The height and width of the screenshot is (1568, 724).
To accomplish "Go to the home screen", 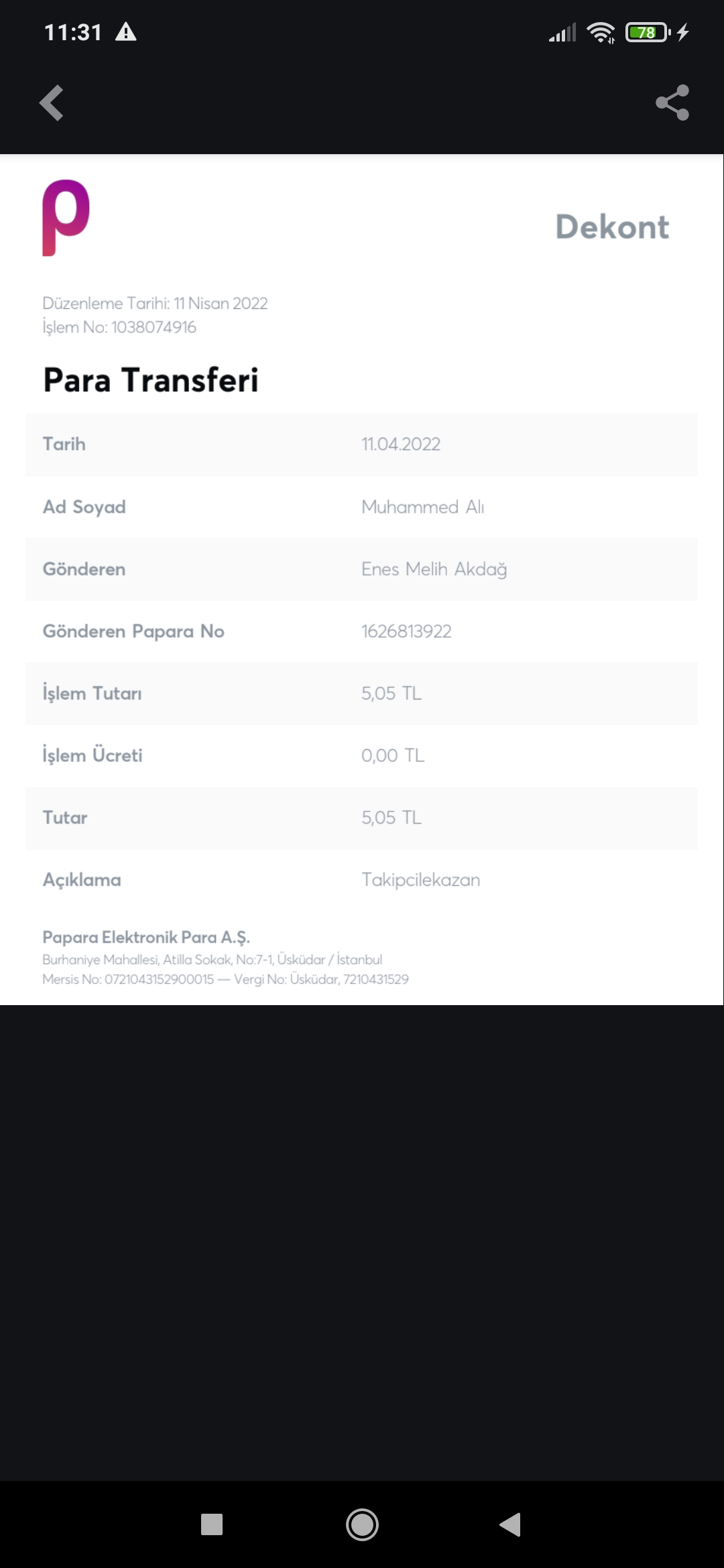I will tap(362, 1524).
